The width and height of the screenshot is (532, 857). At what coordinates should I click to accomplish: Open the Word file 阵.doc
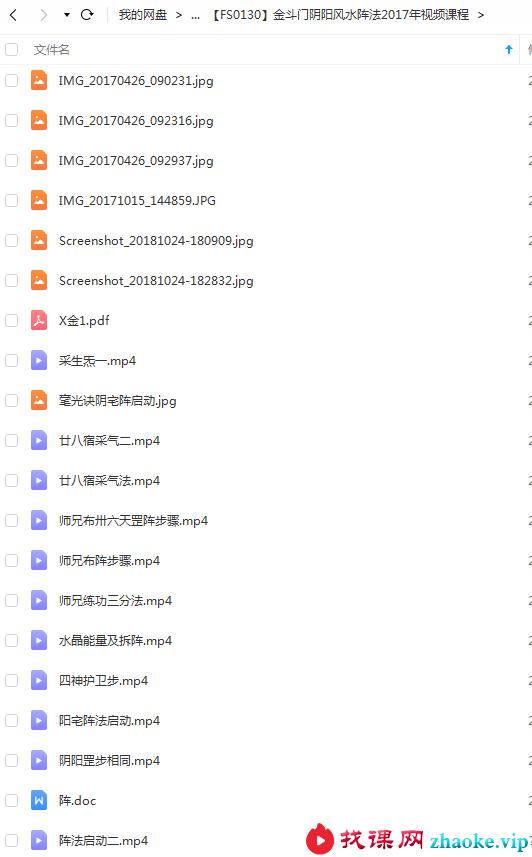tap(78, 801)
